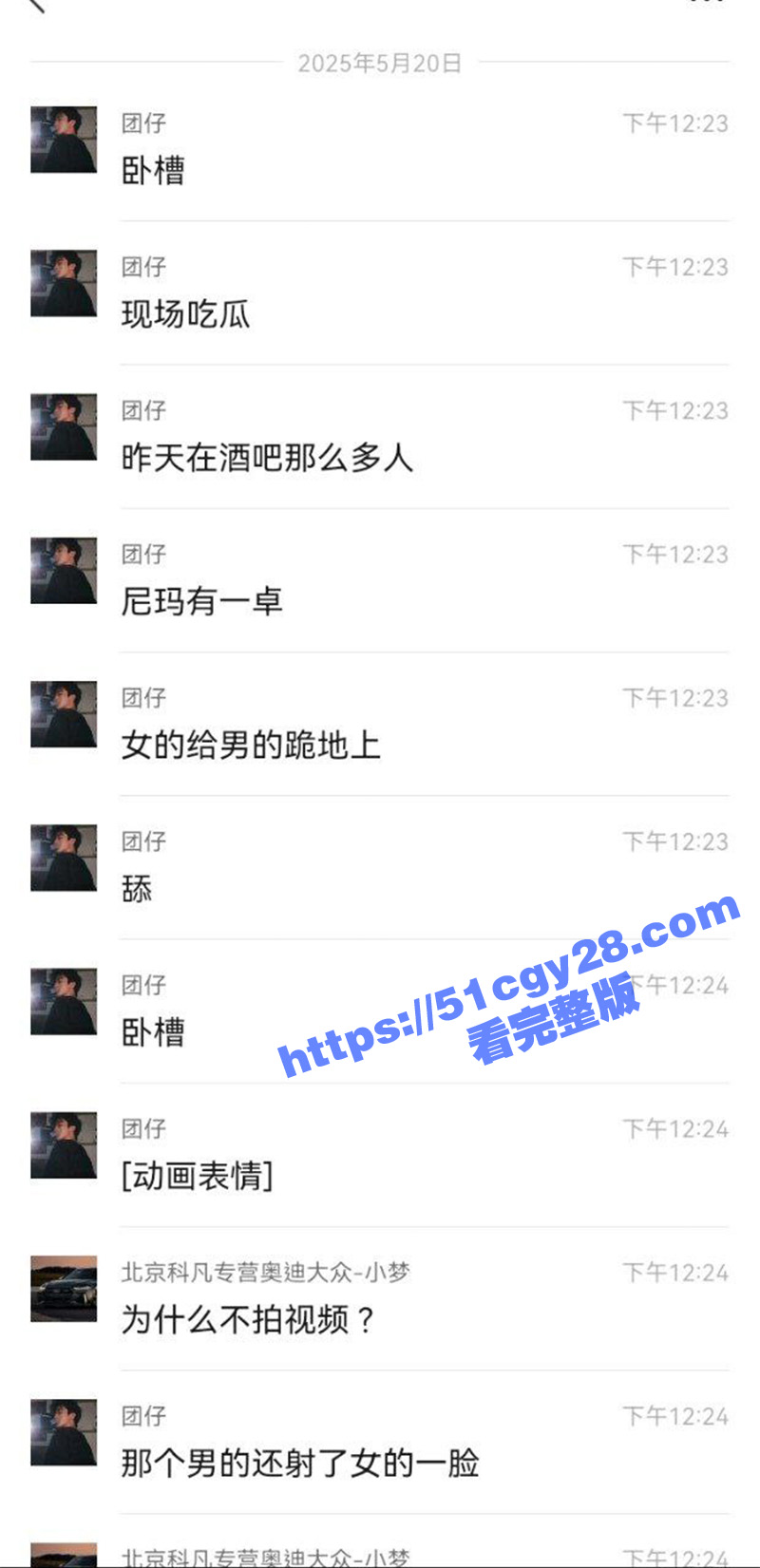Tap the car avatar of 北京科凡专营奥迪大众-小梦
Image resolution: width=760 pixels, height=1568 pixels.
(63, 1287)
